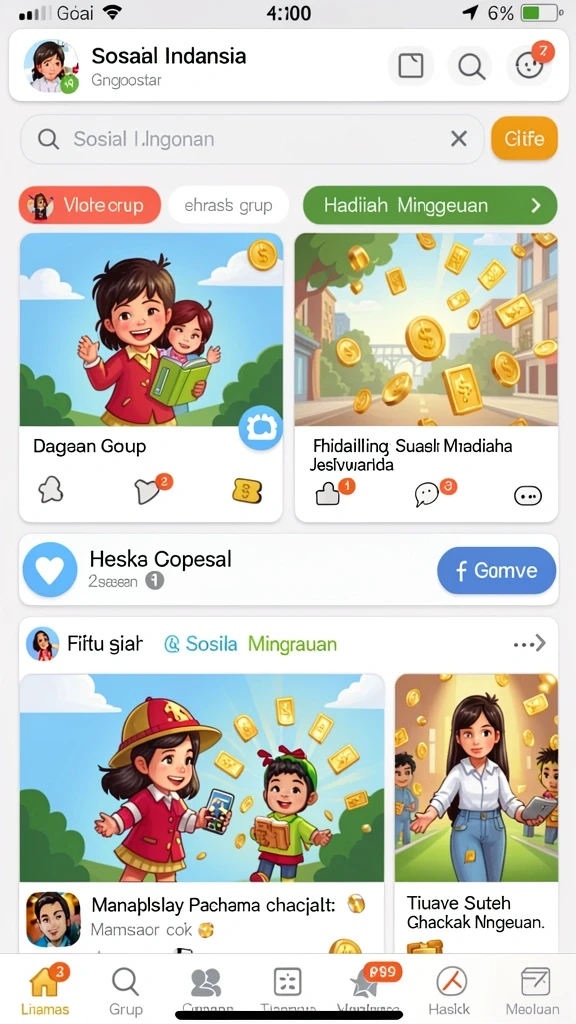
Task: Open the Sosaal Indansia profile avatar
Action: coord(51,66)
